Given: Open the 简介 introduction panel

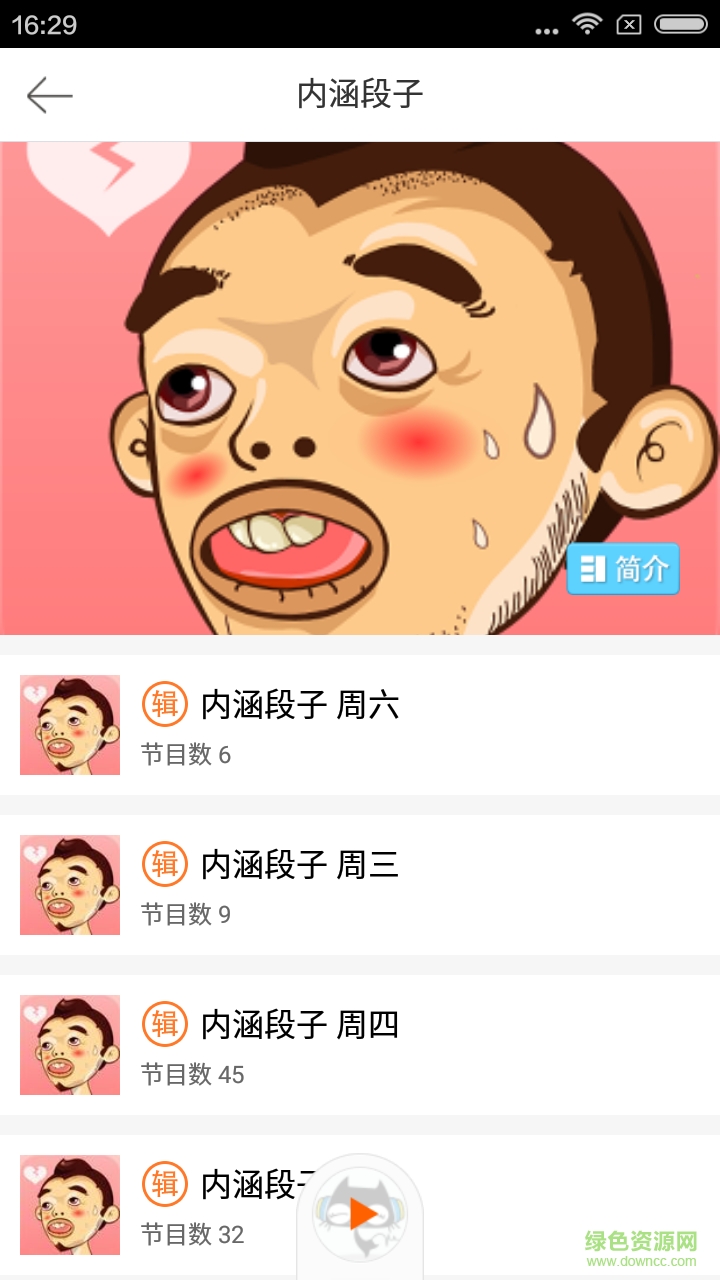Looking at the screenshot, I should pyautogui.click(x=622, y=568).
